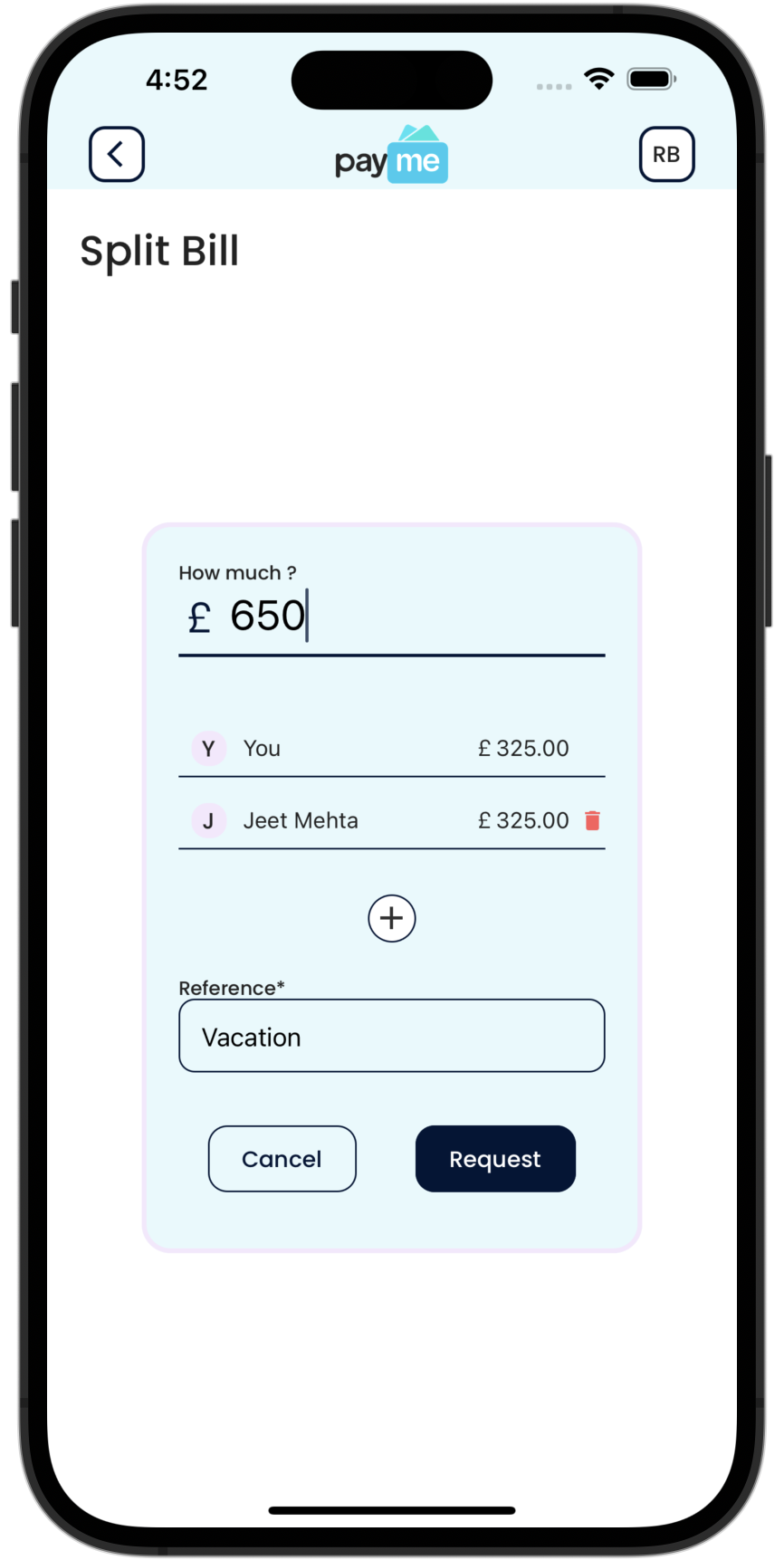The width and height of the screenshot is (784, 1560).
Task: Add another person with the plus button
Action: click(x=391, y=918)
